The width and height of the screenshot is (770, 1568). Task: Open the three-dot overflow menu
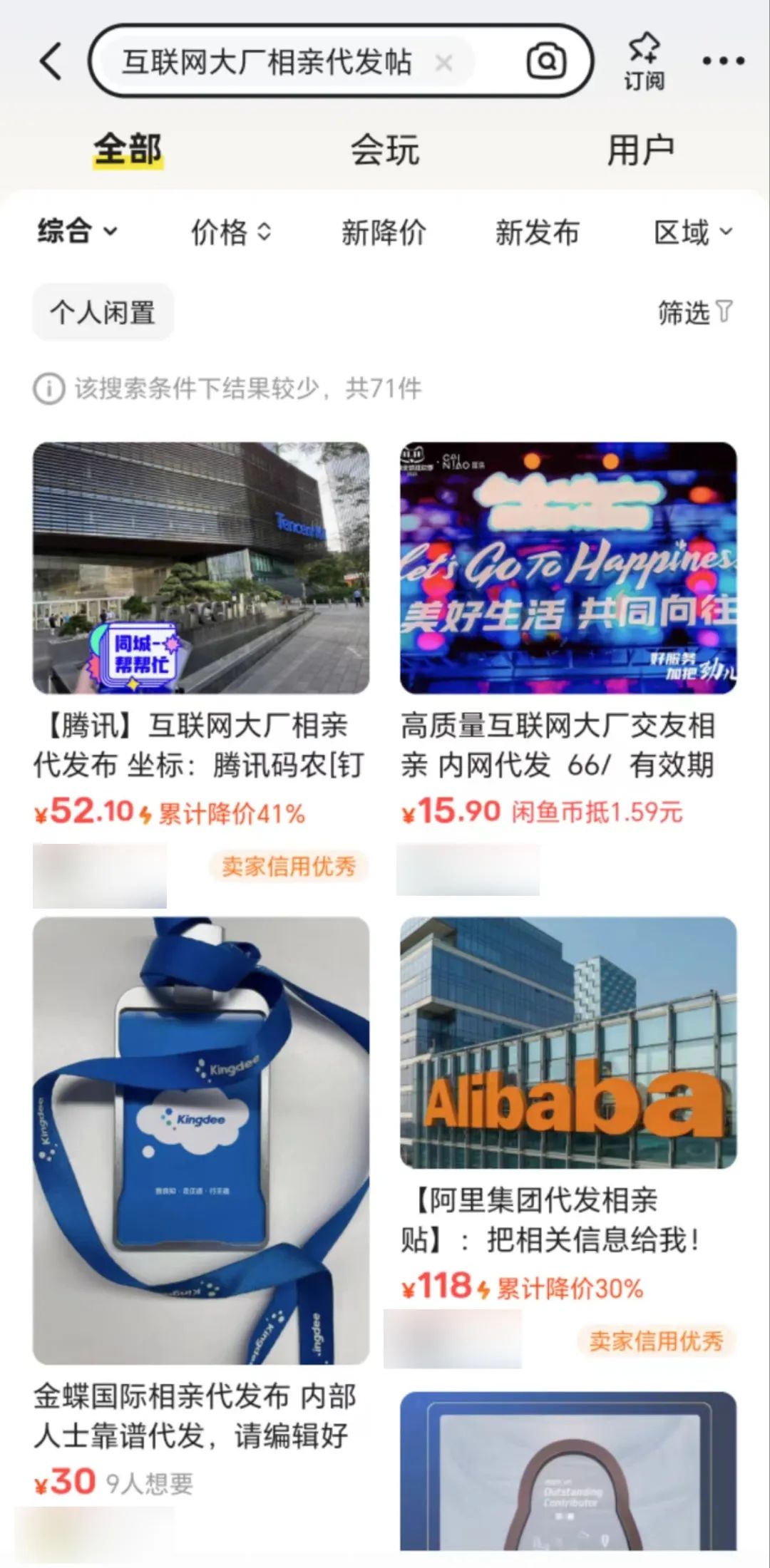tap(723, 61)
